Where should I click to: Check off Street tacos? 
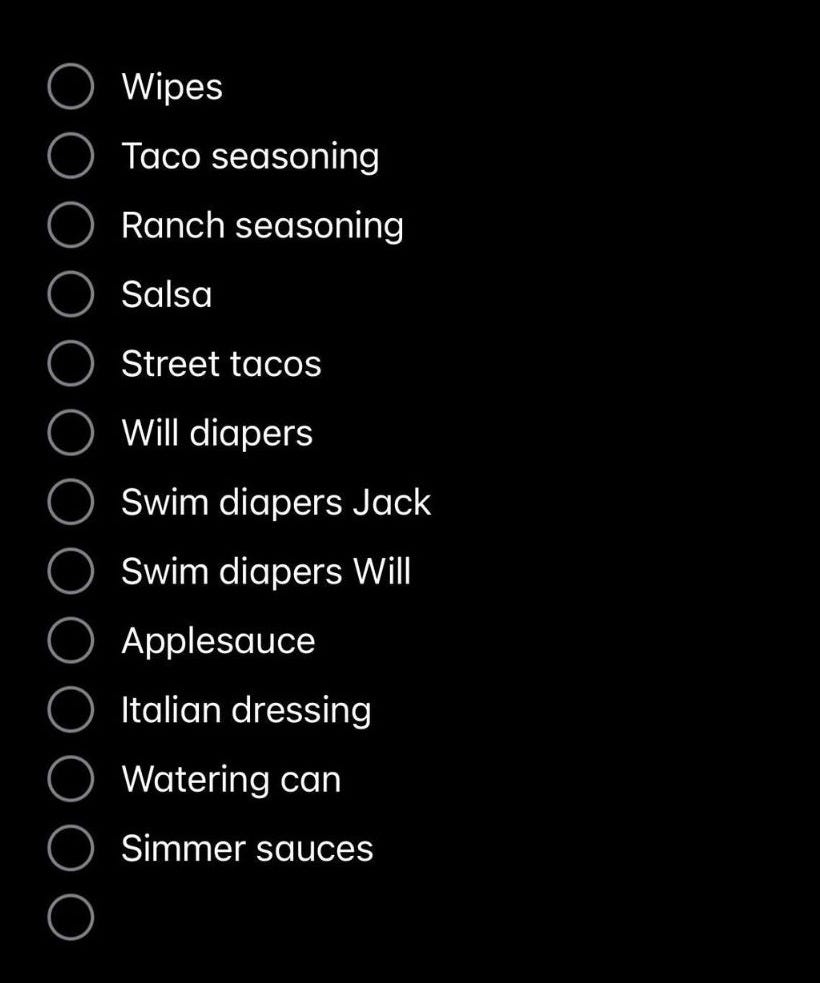71,364
